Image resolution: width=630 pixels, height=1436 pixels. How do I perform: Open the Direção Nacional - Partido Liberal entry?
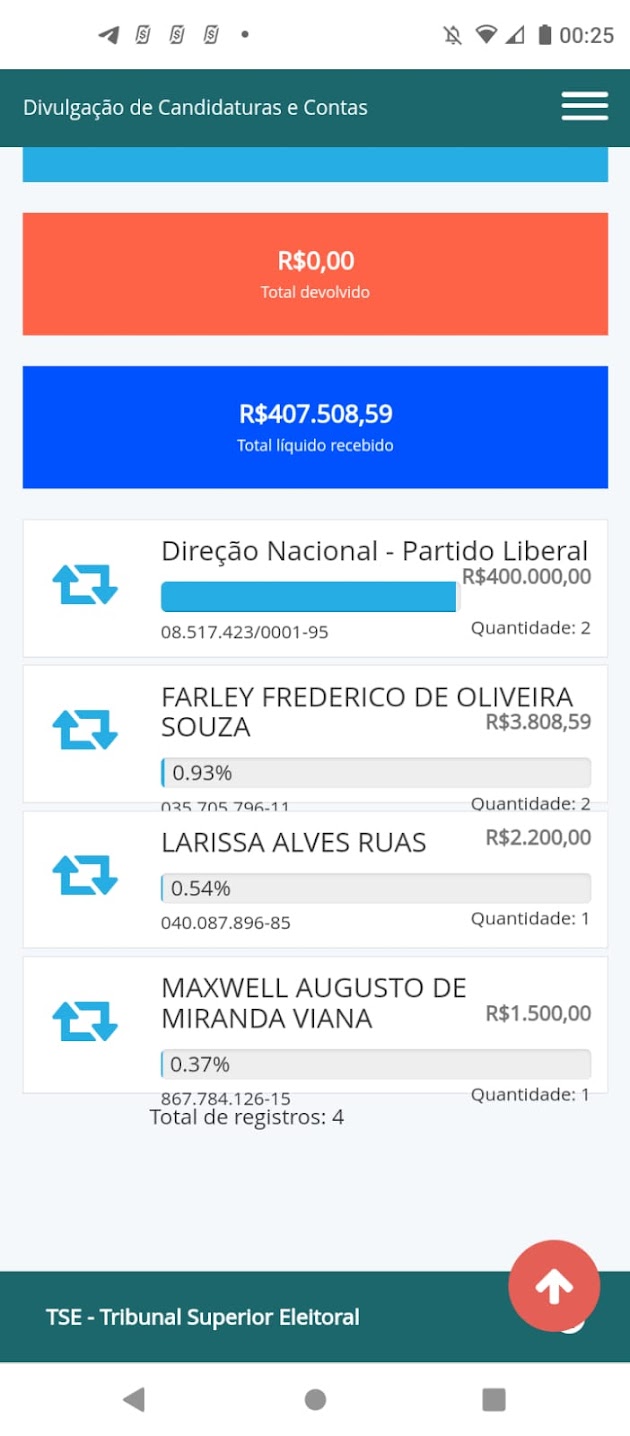(x=315, y=588)
